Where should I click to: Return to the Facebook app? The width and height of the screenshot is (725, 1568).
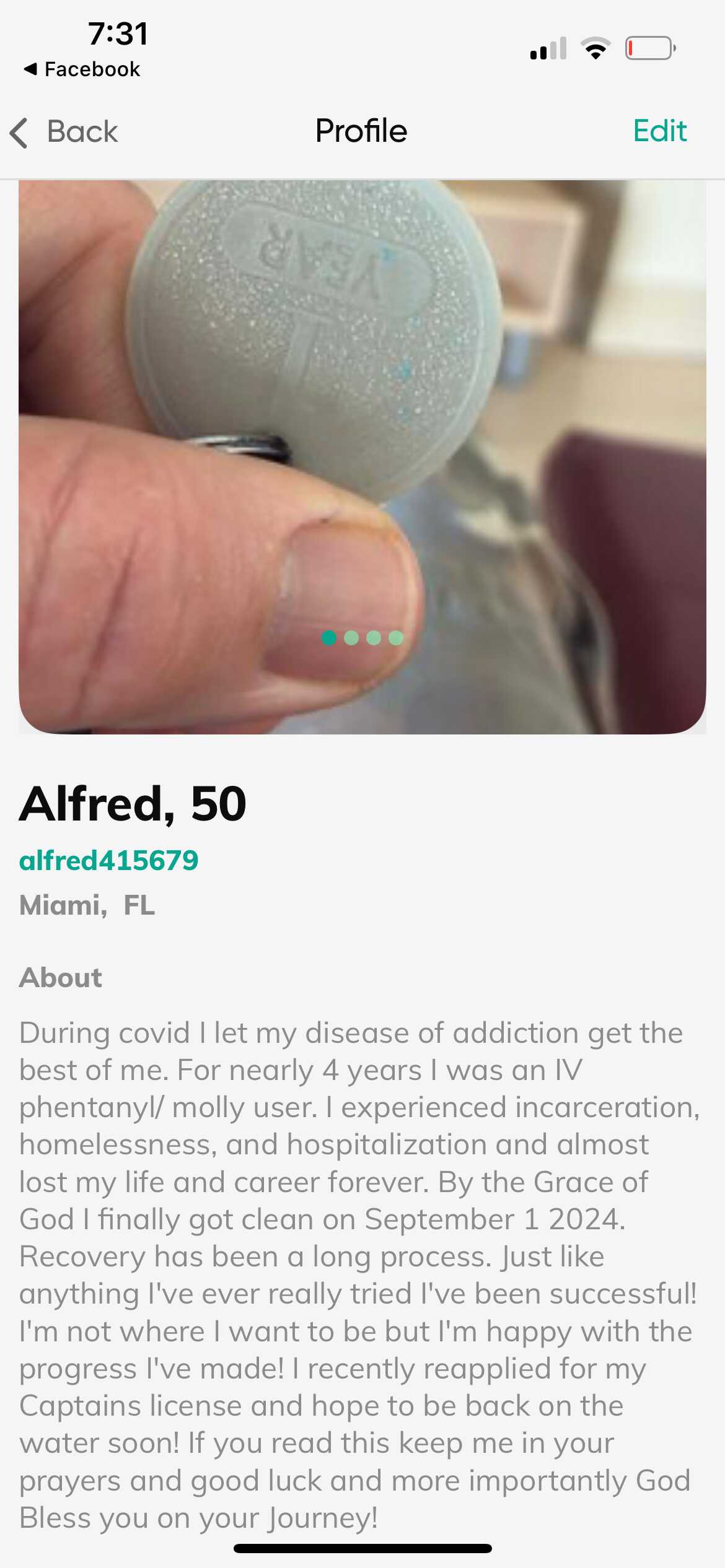[x=82, y=69]
